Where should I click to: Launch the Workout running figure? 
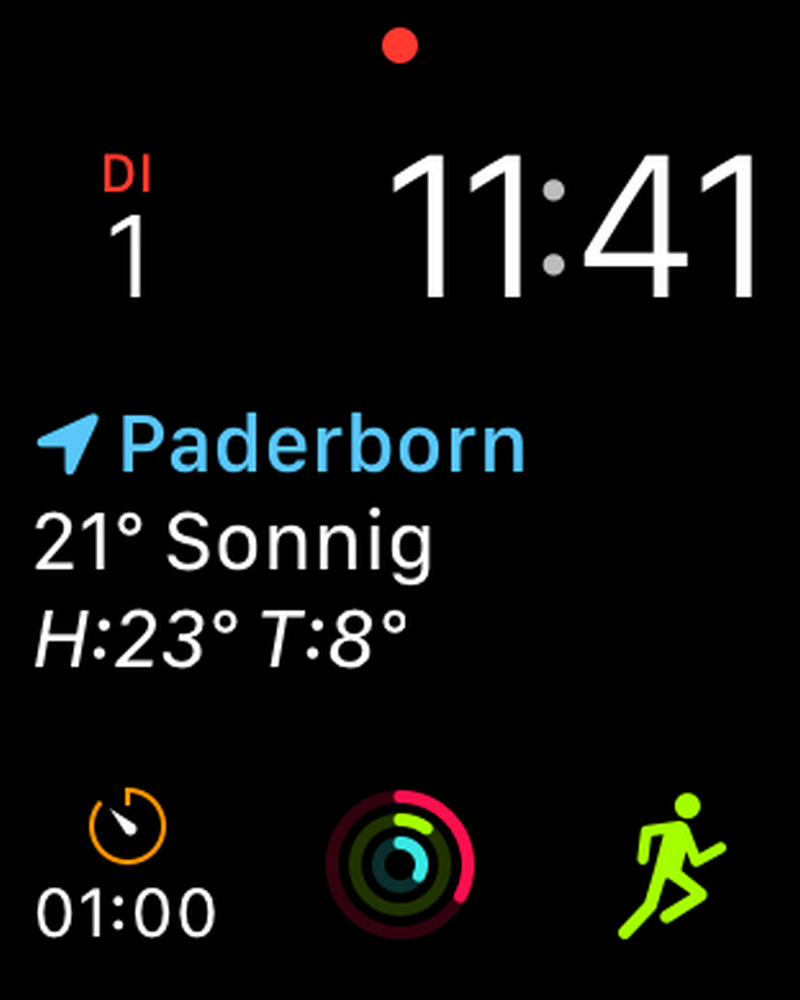pyautogui.click(x=672, y=865)
